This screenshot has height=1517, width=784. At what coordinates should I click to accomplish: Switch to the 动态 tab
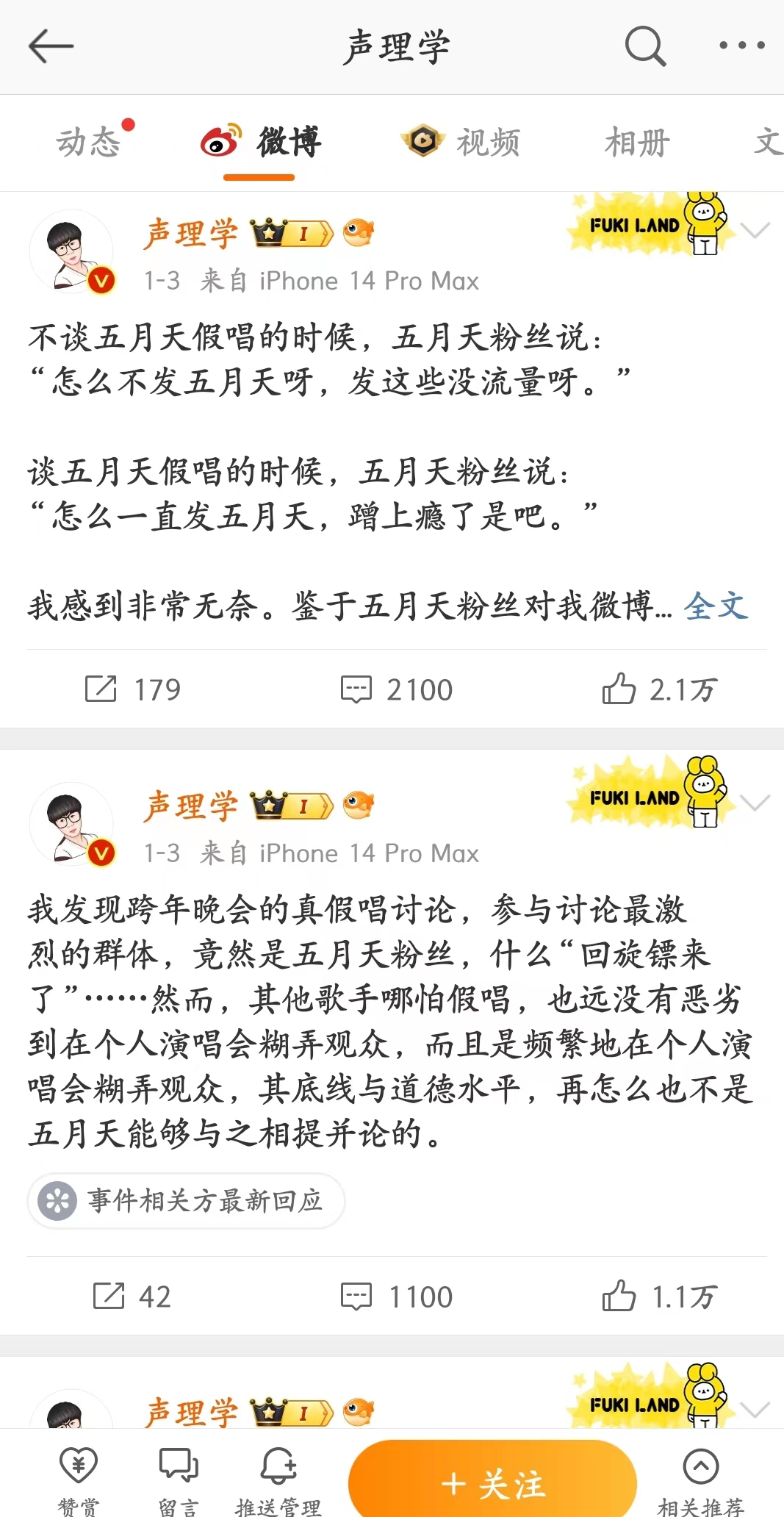[89, 142]
